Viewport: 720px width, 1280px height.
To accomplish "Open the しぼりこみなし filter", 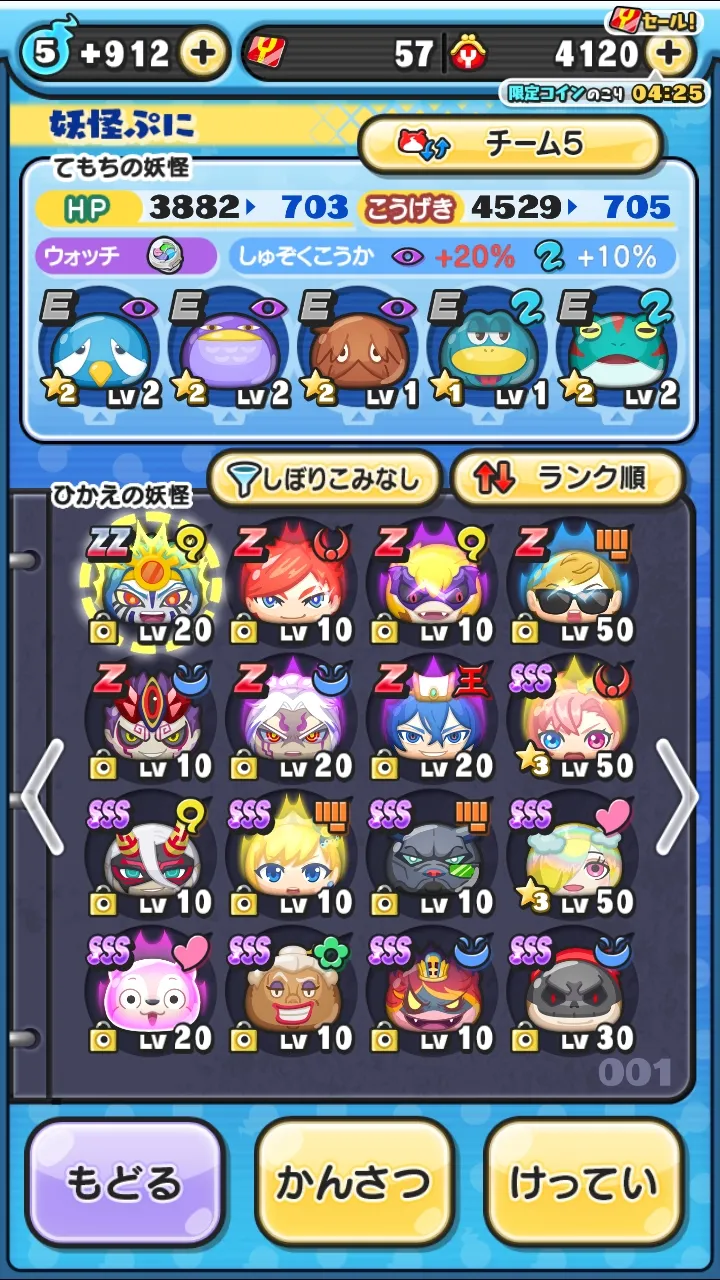I will 325,481.
